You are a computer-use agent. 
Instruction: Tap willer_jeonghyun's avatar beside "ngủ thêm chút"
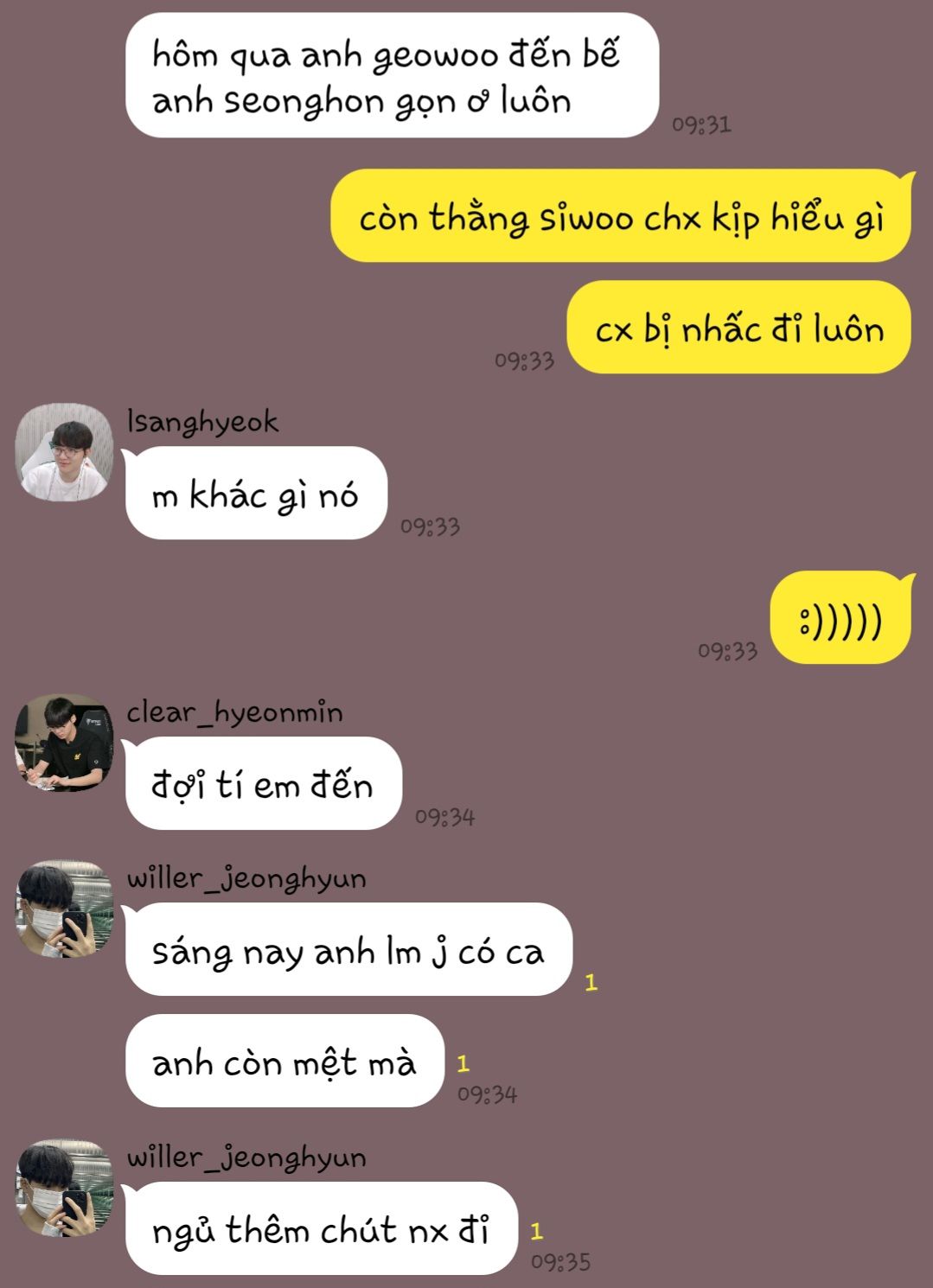pos(64,1188)
